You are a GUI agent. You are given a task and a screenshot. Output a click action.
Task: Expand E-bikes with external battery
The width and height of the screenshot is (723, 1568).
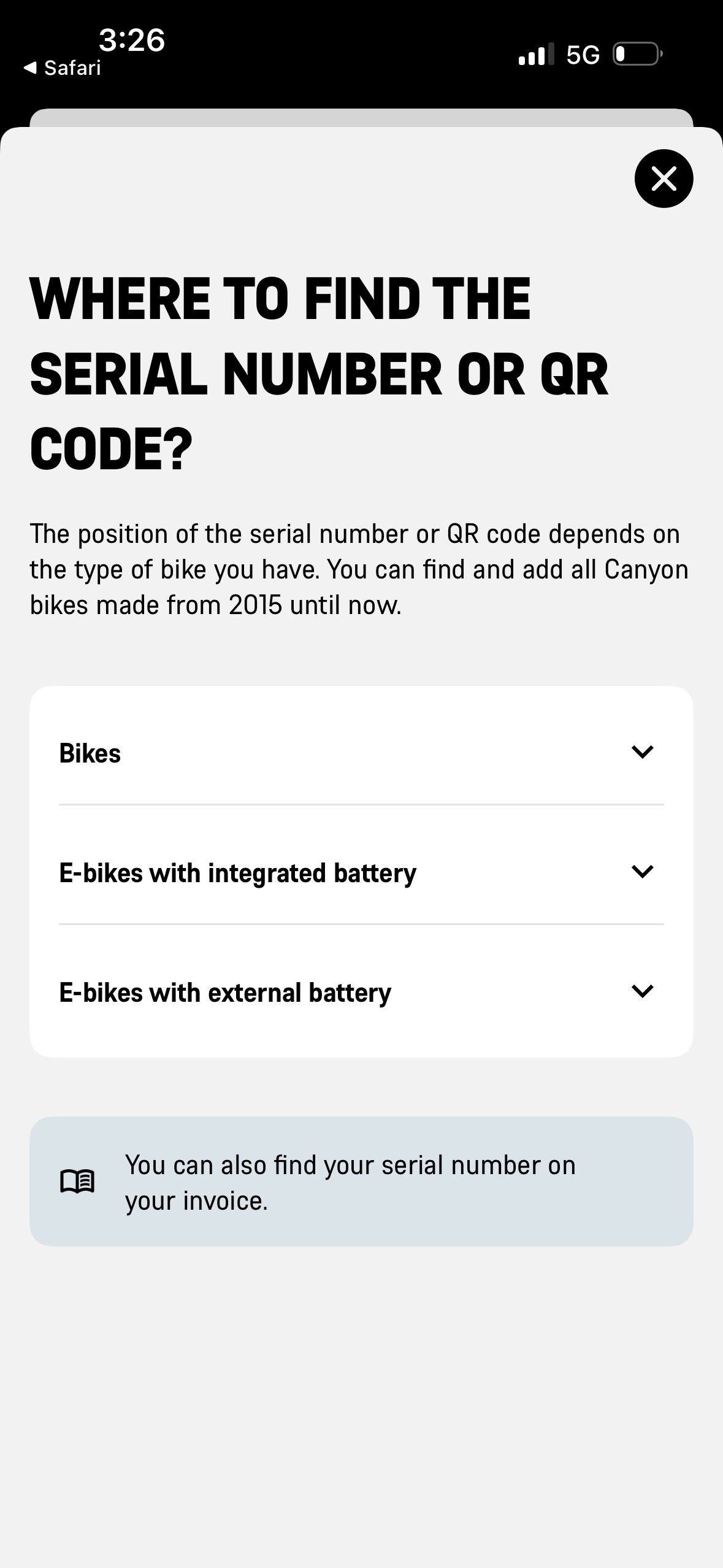coord(361,991)
